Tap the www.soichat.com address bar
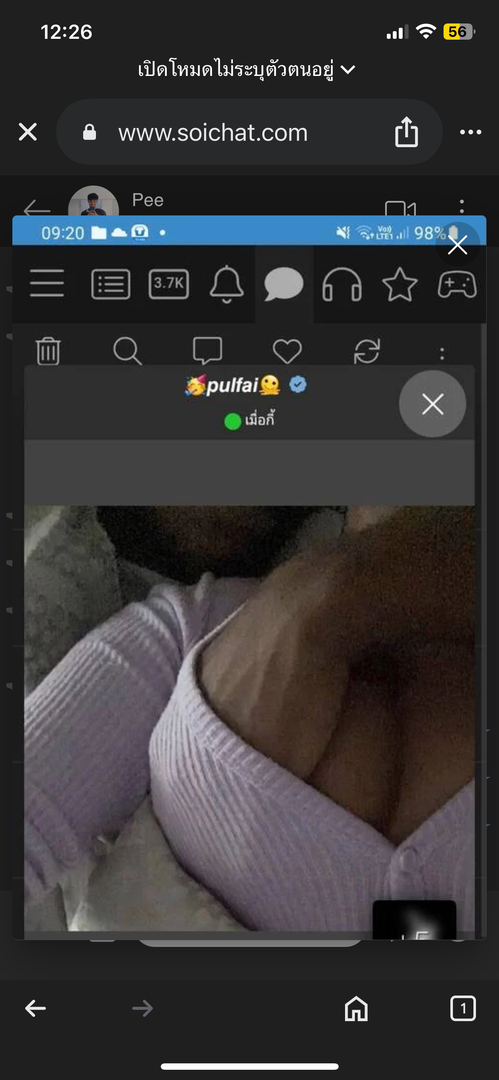The image size is (499, 1080). point(249,132)
